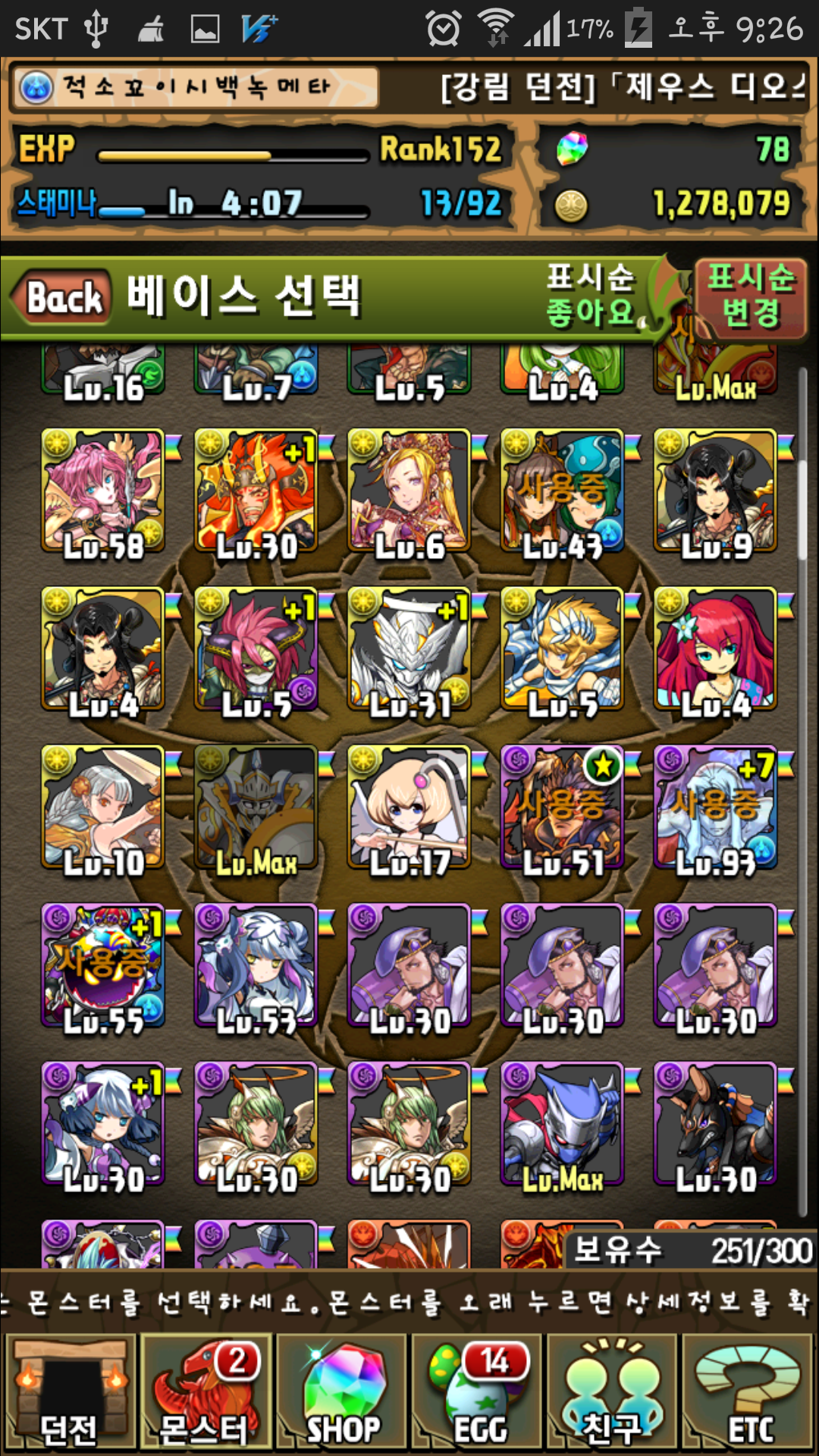This screenshot has width=819, height=1456.
Task: Choose the blue masked Lv.Max monster
Action: 563,1122
